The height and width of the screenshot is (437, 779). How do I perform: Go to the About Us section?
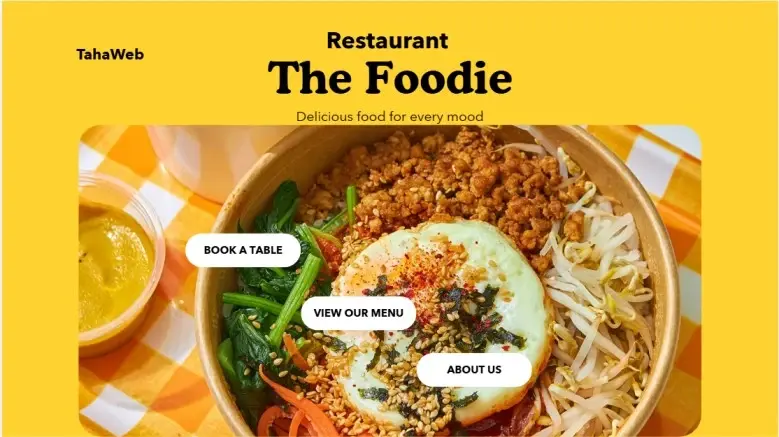474,370
